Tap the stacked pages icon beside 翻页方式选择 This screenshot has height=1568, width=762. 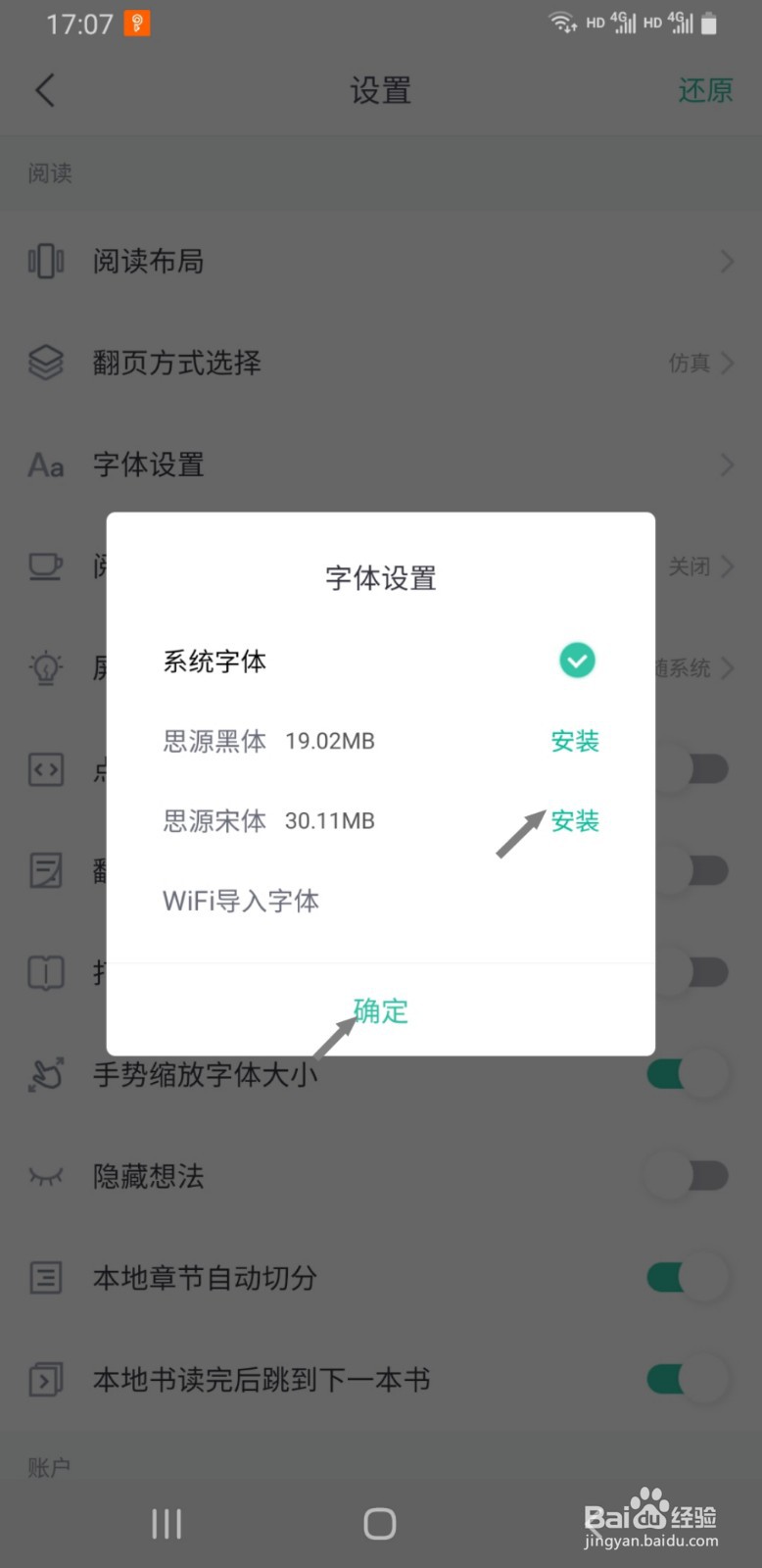click(44, 363)
